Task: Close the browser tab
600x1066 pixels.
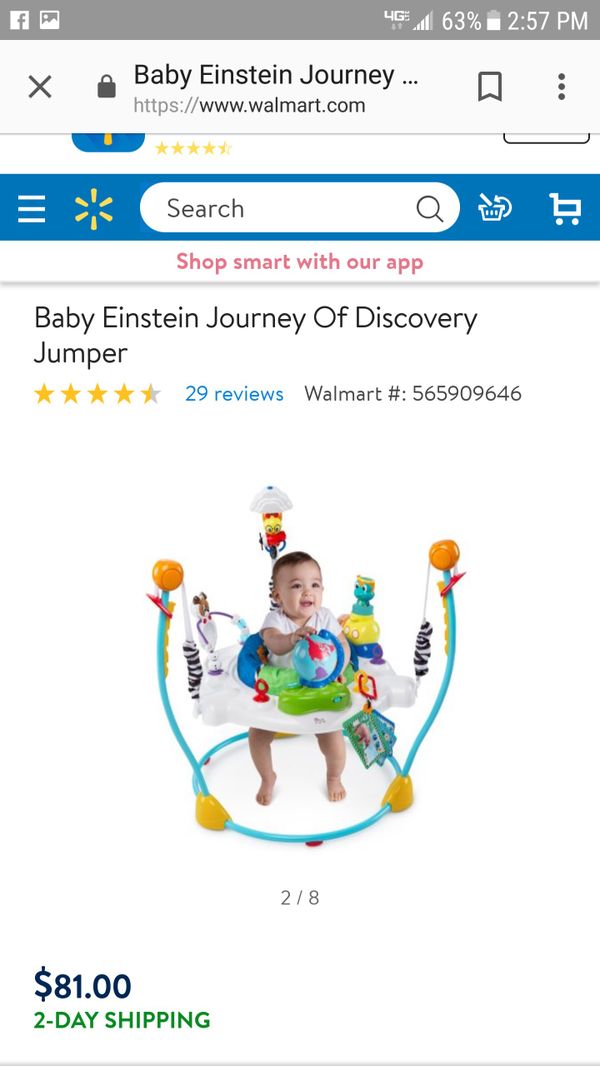Action: click(x=39, y=87)
